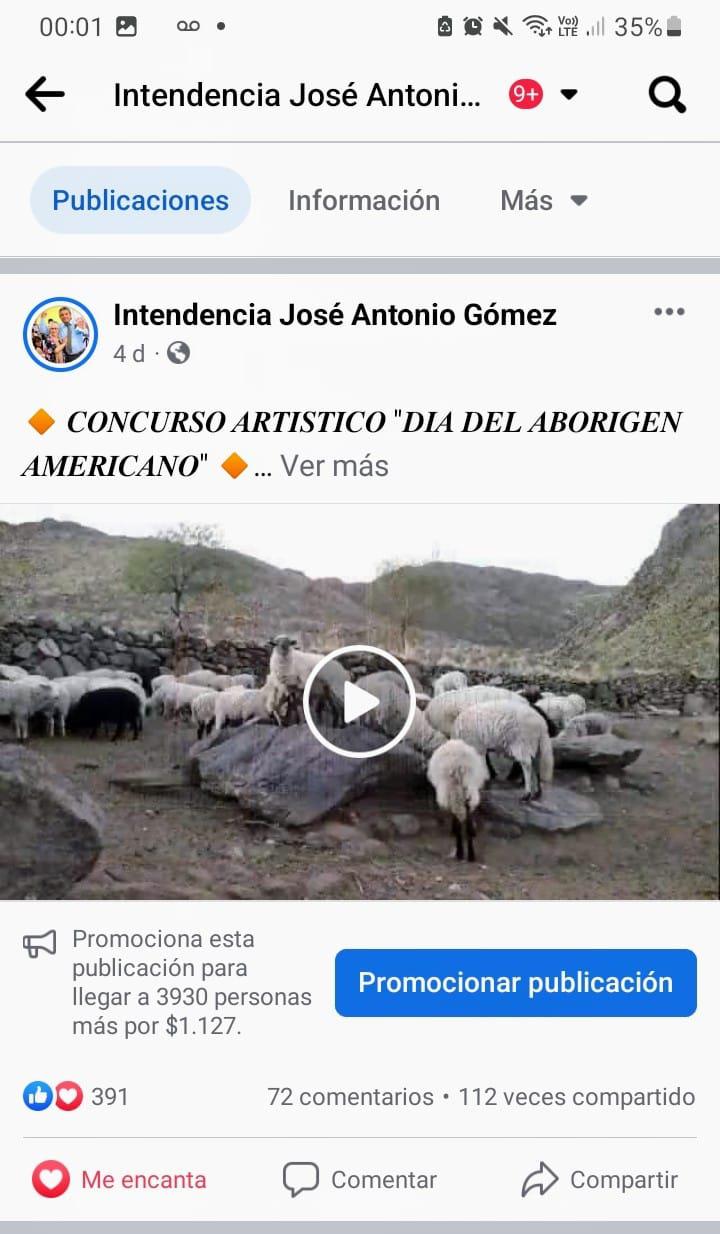Tap the Promocionar publicación button
This screenshot has height=1234, width=720.
(x=515, y=982)
